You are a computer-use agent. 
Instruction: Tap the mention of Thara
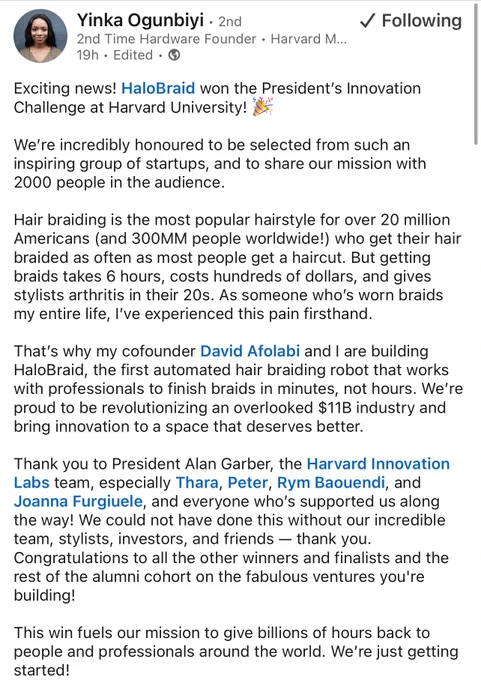tap(197, 482)
